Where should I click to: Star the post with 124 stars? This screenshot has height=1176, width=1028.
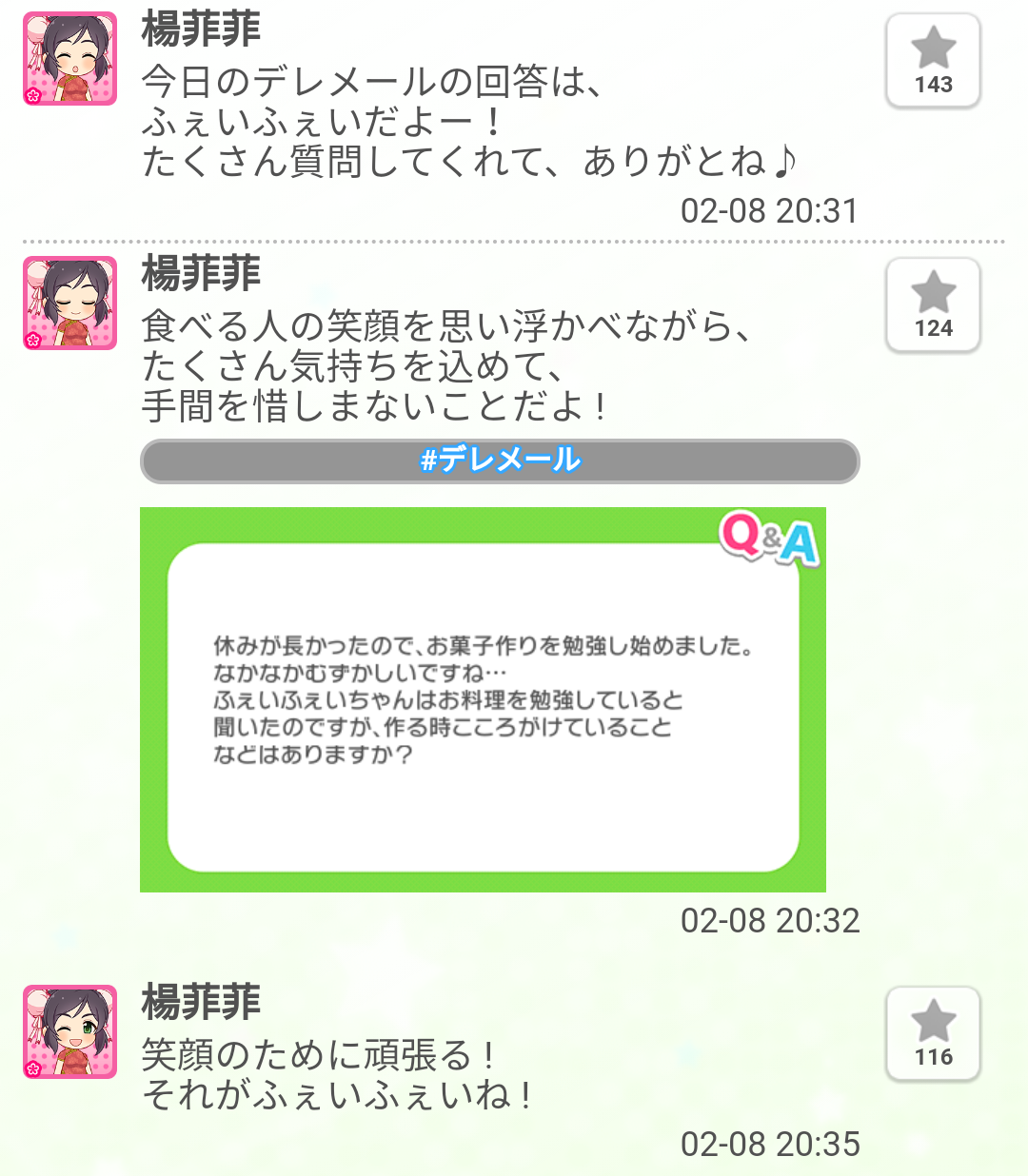point(933,305)
